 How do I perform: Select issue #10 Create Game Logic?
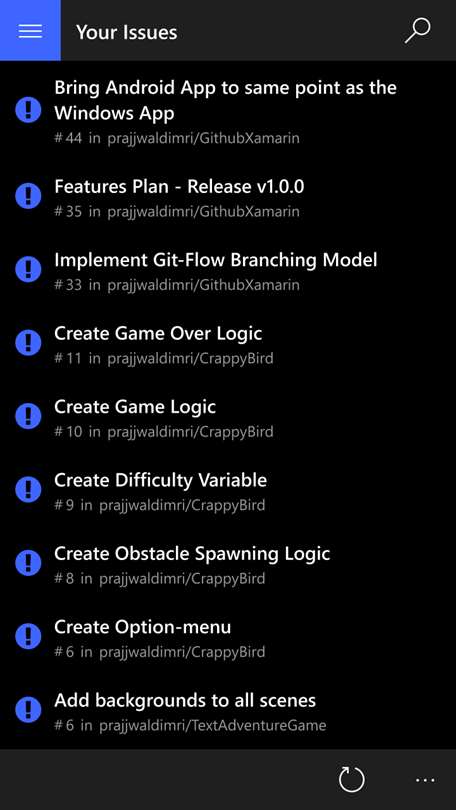click(x=228, y=418)
